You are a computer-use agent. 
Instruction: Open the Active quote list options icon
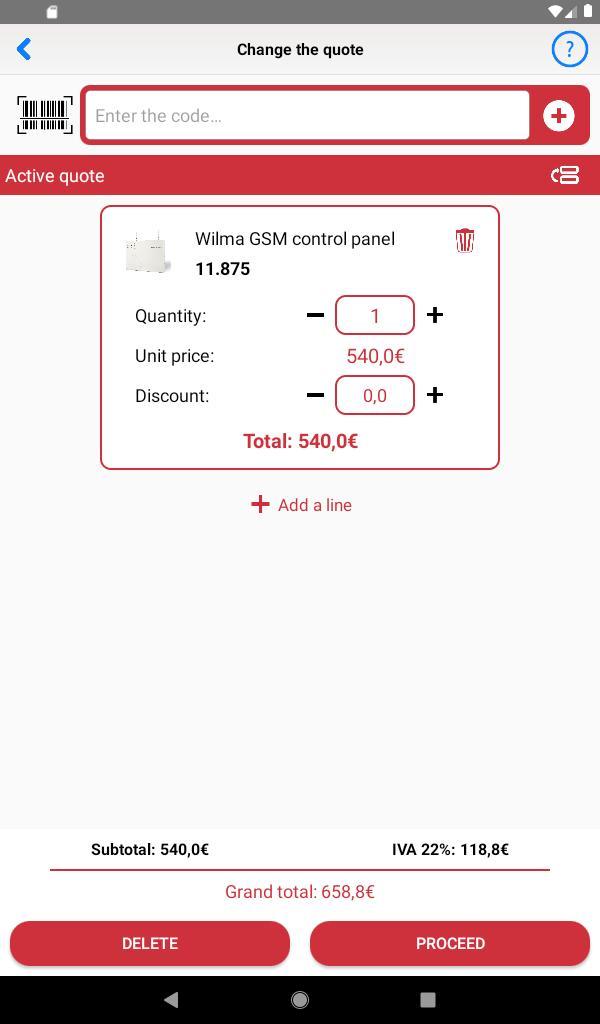point(565,176)
